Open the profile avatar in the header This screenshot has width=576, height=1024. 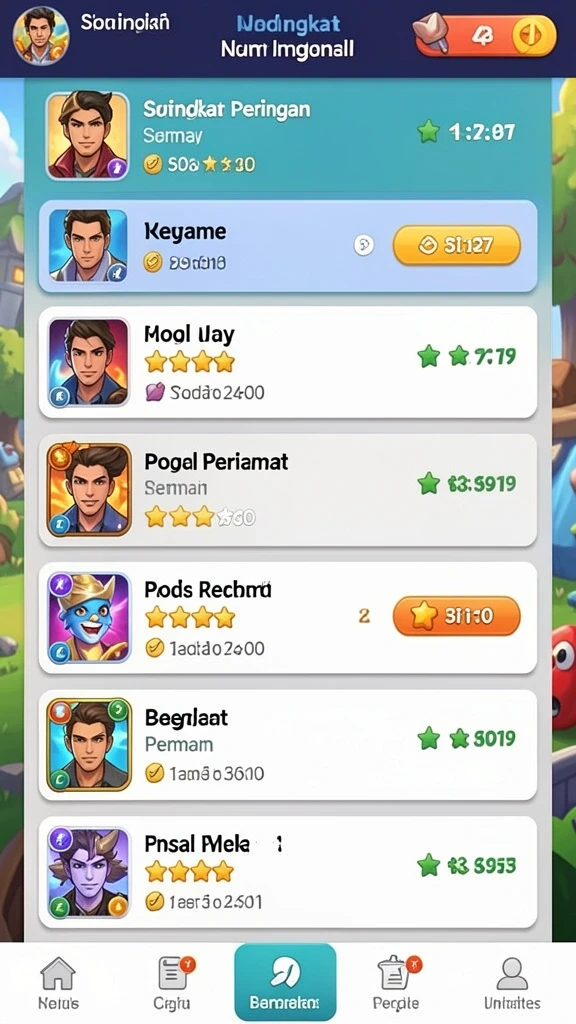(x=40, y=35)
